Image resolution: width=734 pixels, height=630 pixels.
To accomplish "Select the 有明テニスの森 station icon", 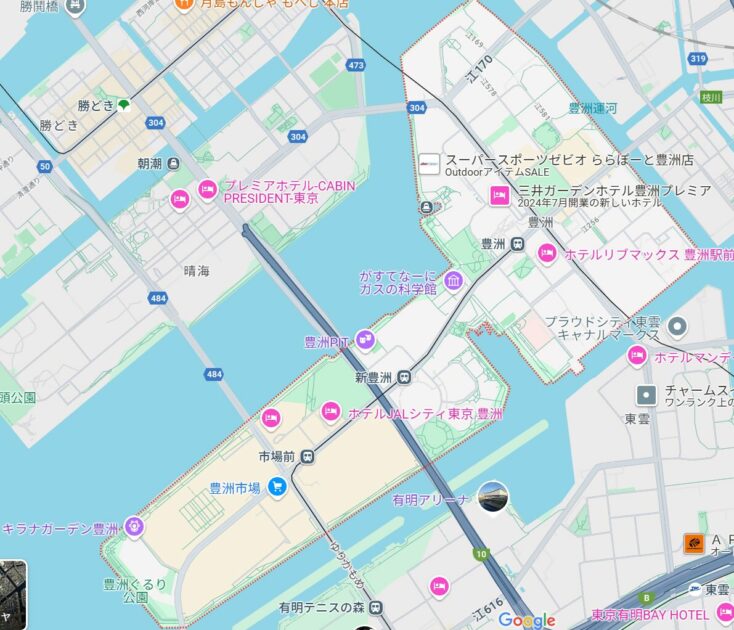I will (374, 607).
